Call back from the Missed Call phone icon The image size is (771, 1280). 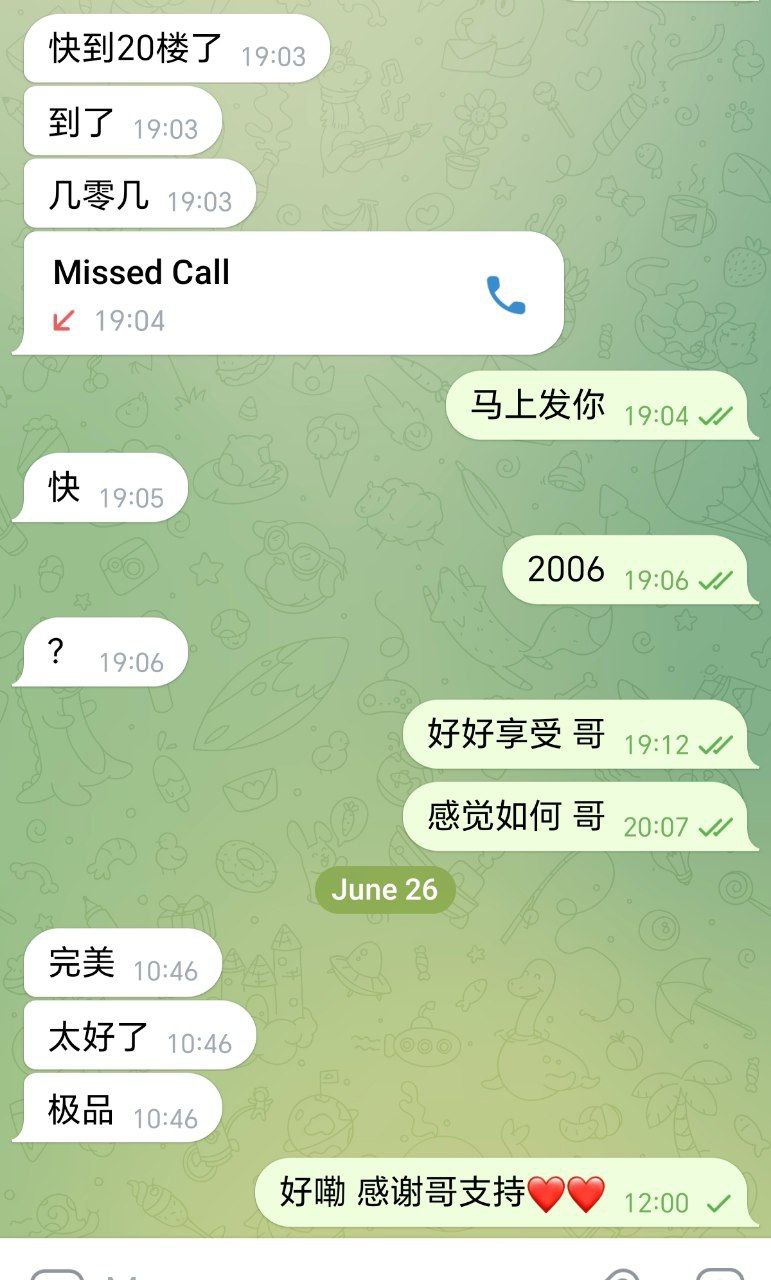(x=505, y=295)
